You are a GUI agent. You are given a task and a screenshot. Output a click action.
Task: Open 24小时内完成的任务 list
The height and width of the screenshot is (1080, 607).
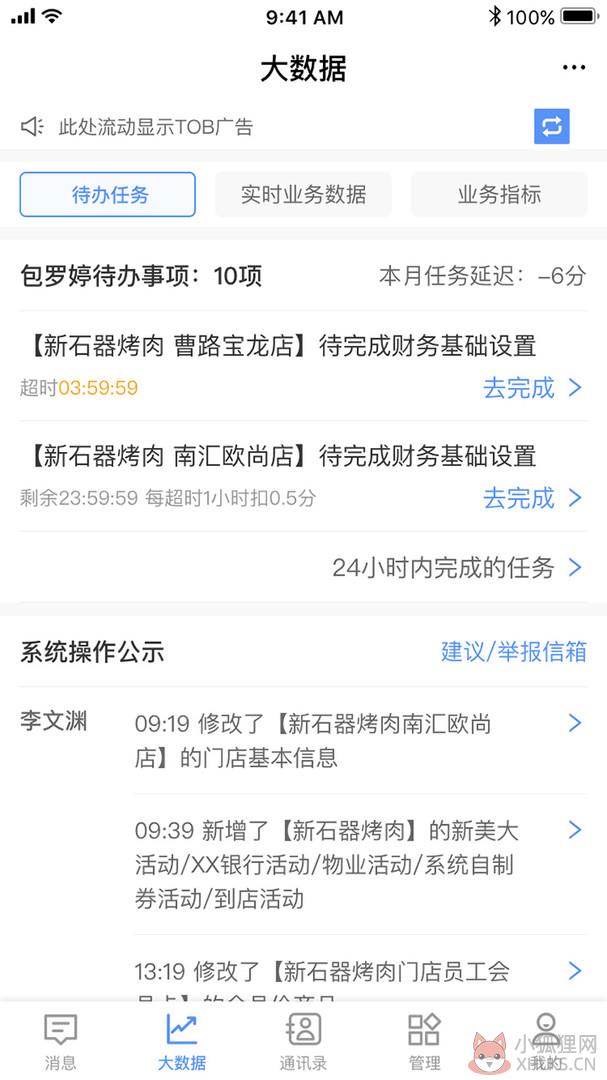tap(457, 568)
